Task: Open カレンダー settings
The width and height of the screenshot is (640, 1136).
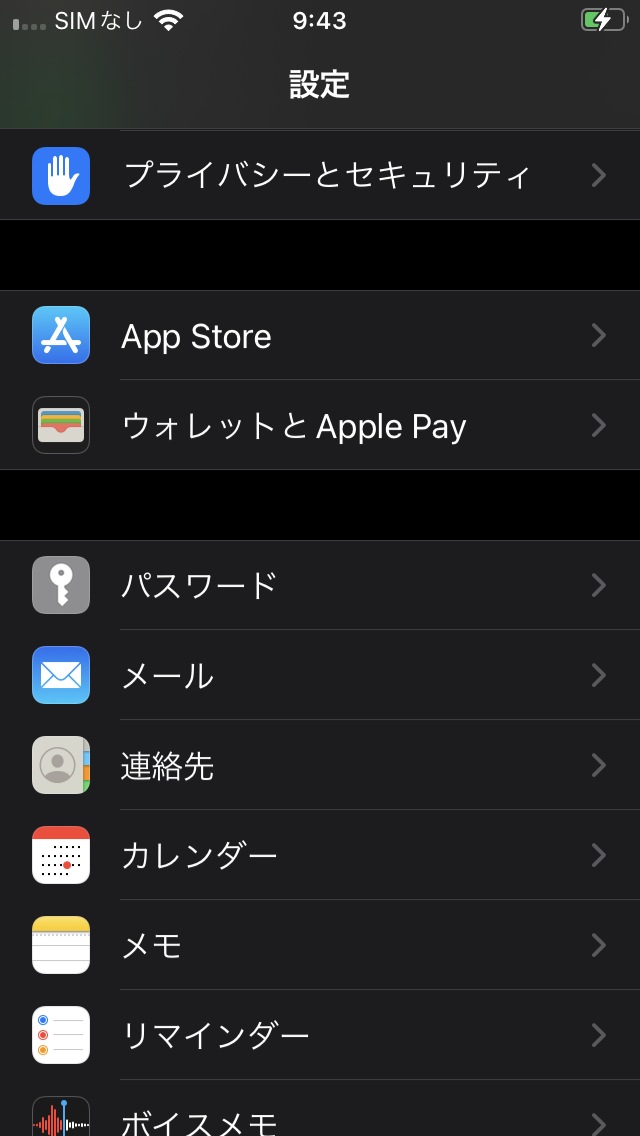Action: [320, 855]
